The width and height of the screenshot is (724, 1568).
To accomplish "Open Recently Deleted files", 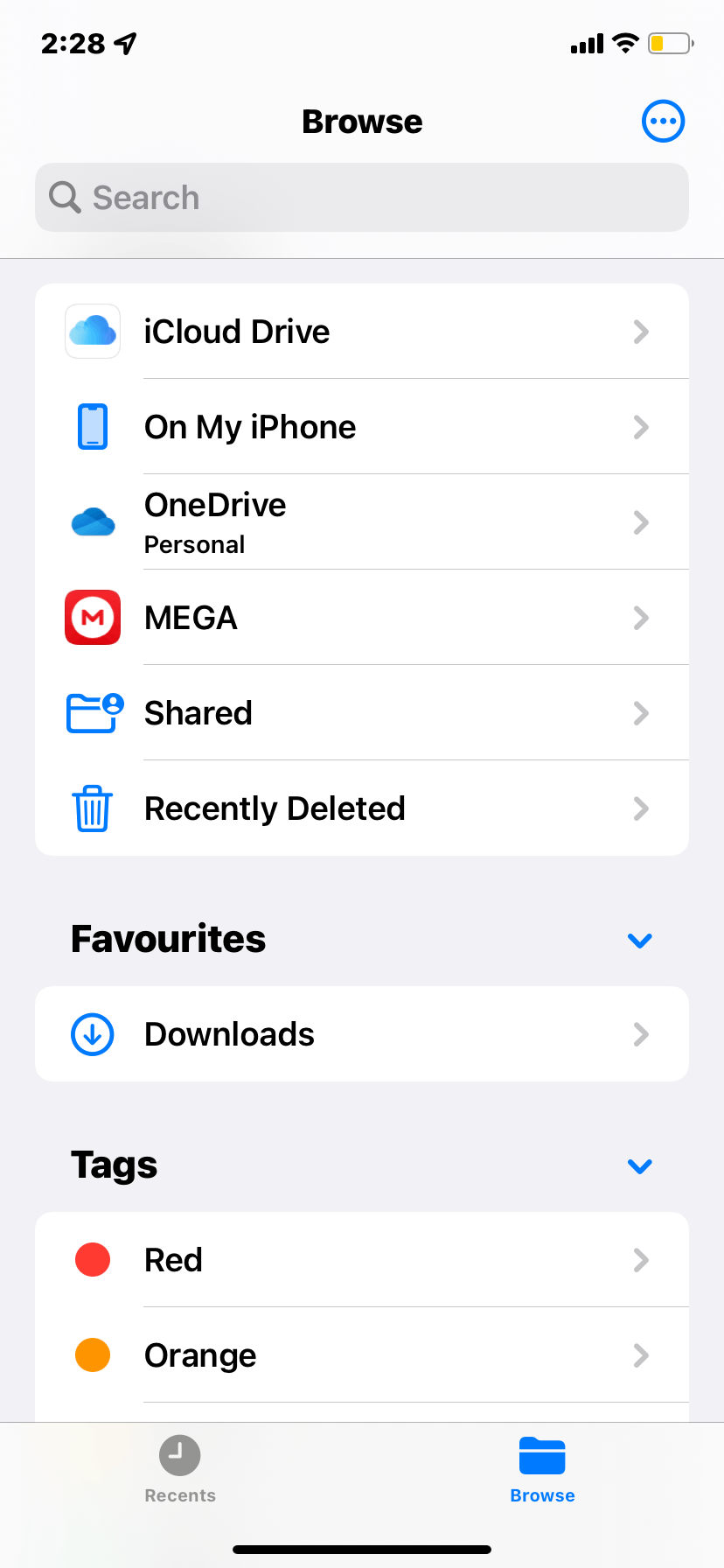I will (362, 808).
